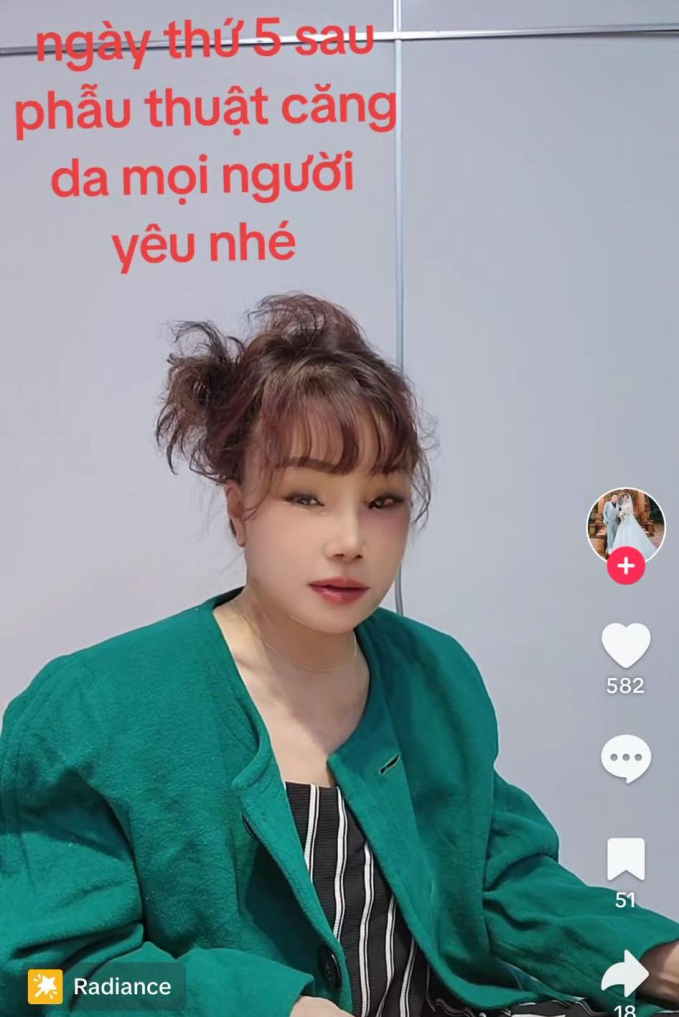Share this video using the arrow
The image size is (679, 1017).
click(625, 974)
